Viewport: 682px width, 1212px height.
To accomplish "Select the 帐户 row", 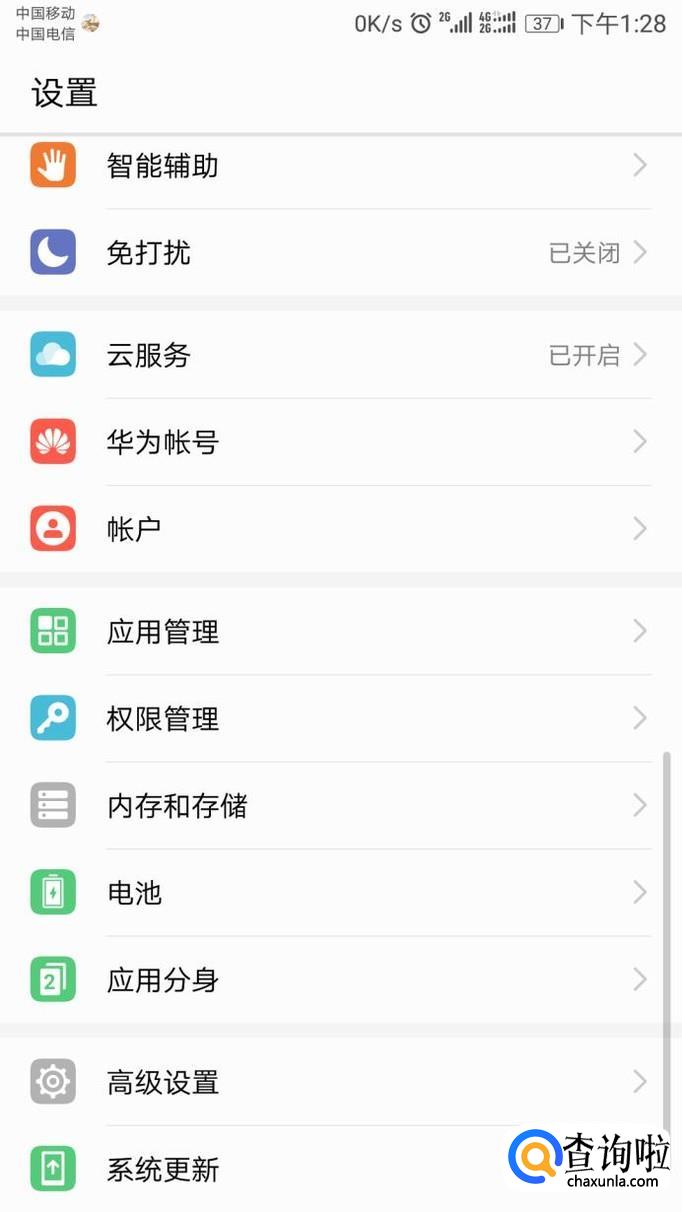I will pyautogui.click(x=340, y=529).
